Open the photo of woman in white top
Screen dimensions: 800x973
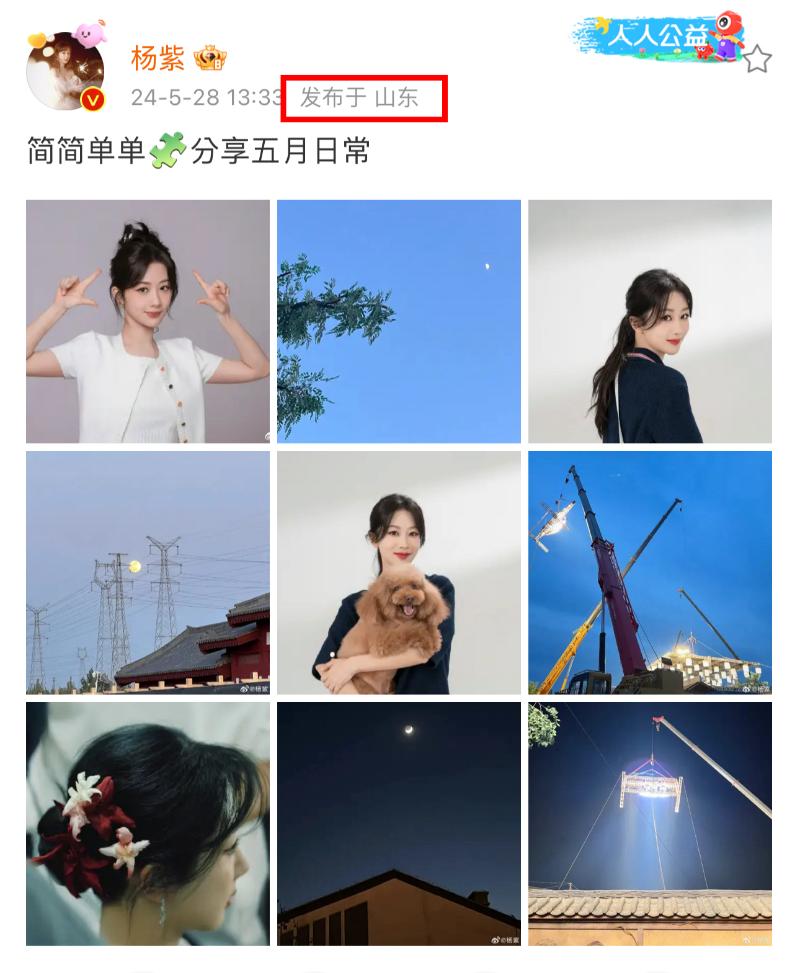coord(148,321)
